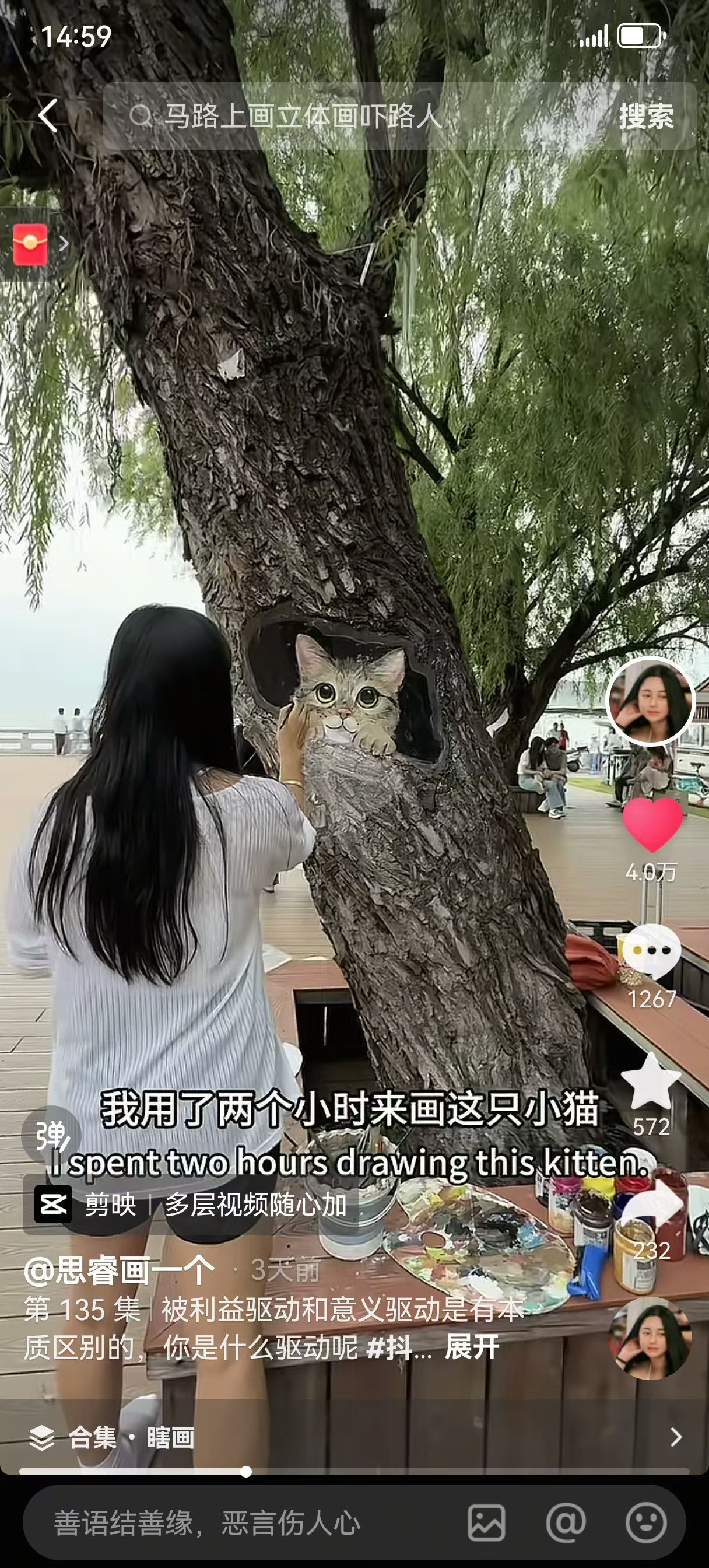Toggle the 弹 danmaku comments
Image resolution: width=709 pixels, height=1568 pixels.
tap(51, 1135)
